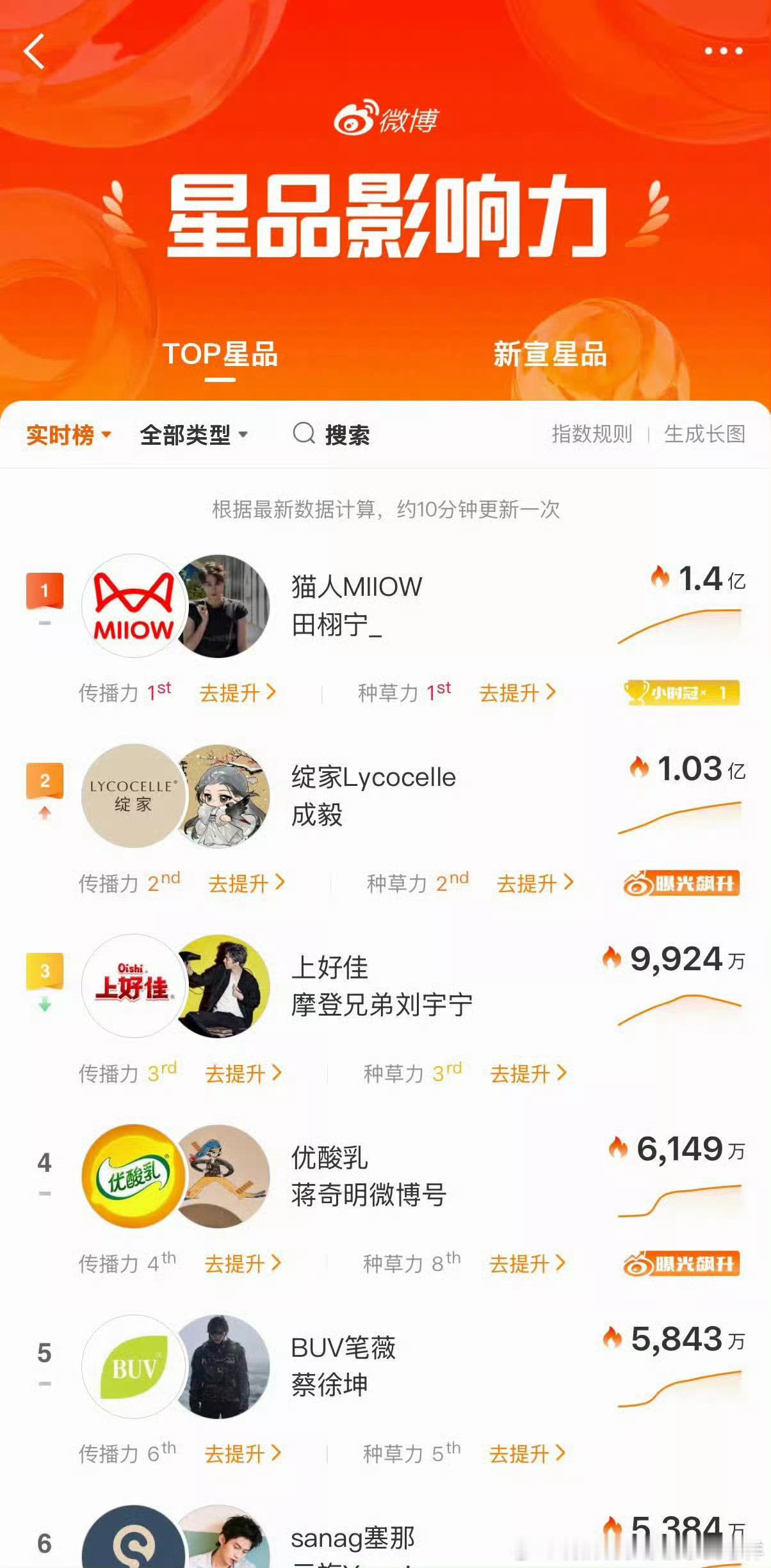Navigate back using the back arrow
This screenshot has width=771, height=1568.
click(x=35, y=51)
